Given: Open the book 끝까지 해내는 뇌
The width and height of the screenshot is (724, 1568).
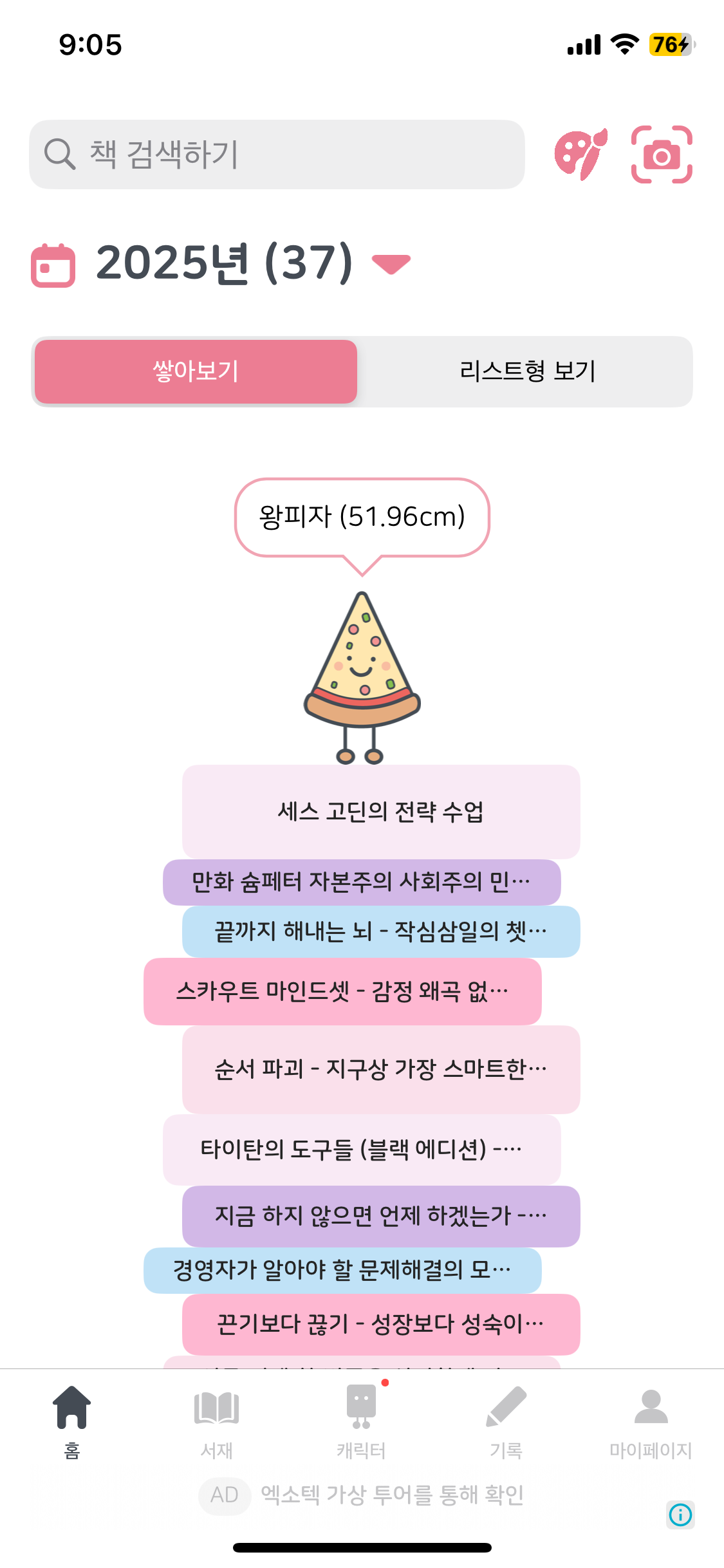Looking at the screenshot, I should point(381,931).
